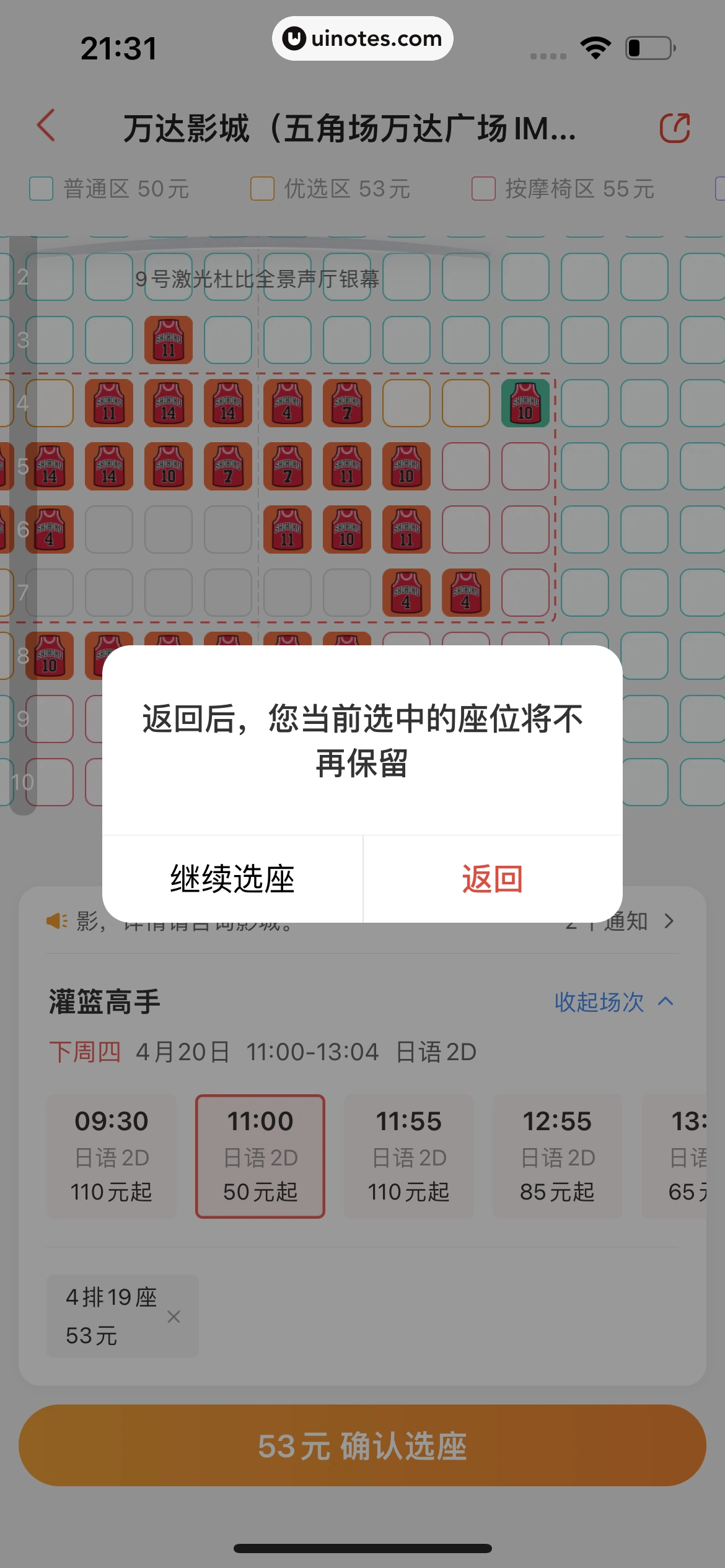Image resolution: width=725 pixels, height=1568 pixels.
Task: Select the jersey 11 seat in row 3
Action: click(167, 340)
